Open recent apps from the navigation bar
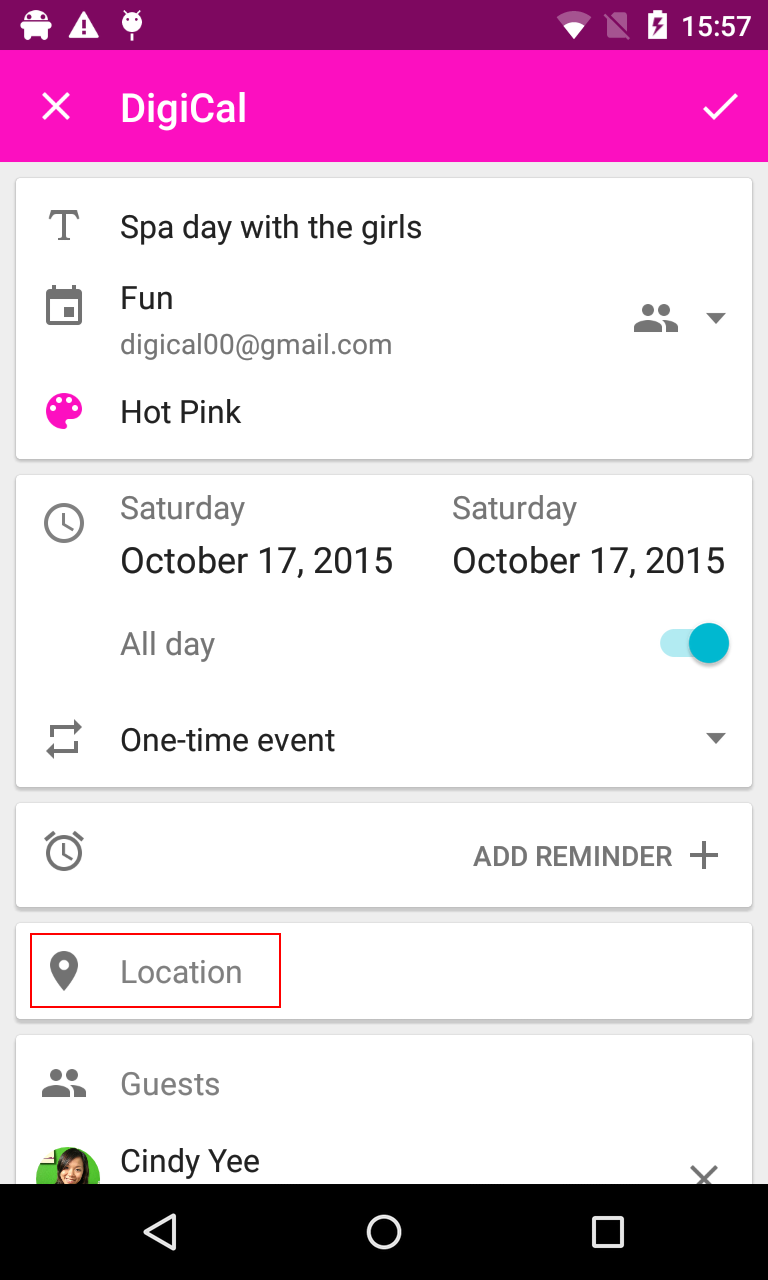Viewport: 768px width, 1280px height. click(607, 1232)
